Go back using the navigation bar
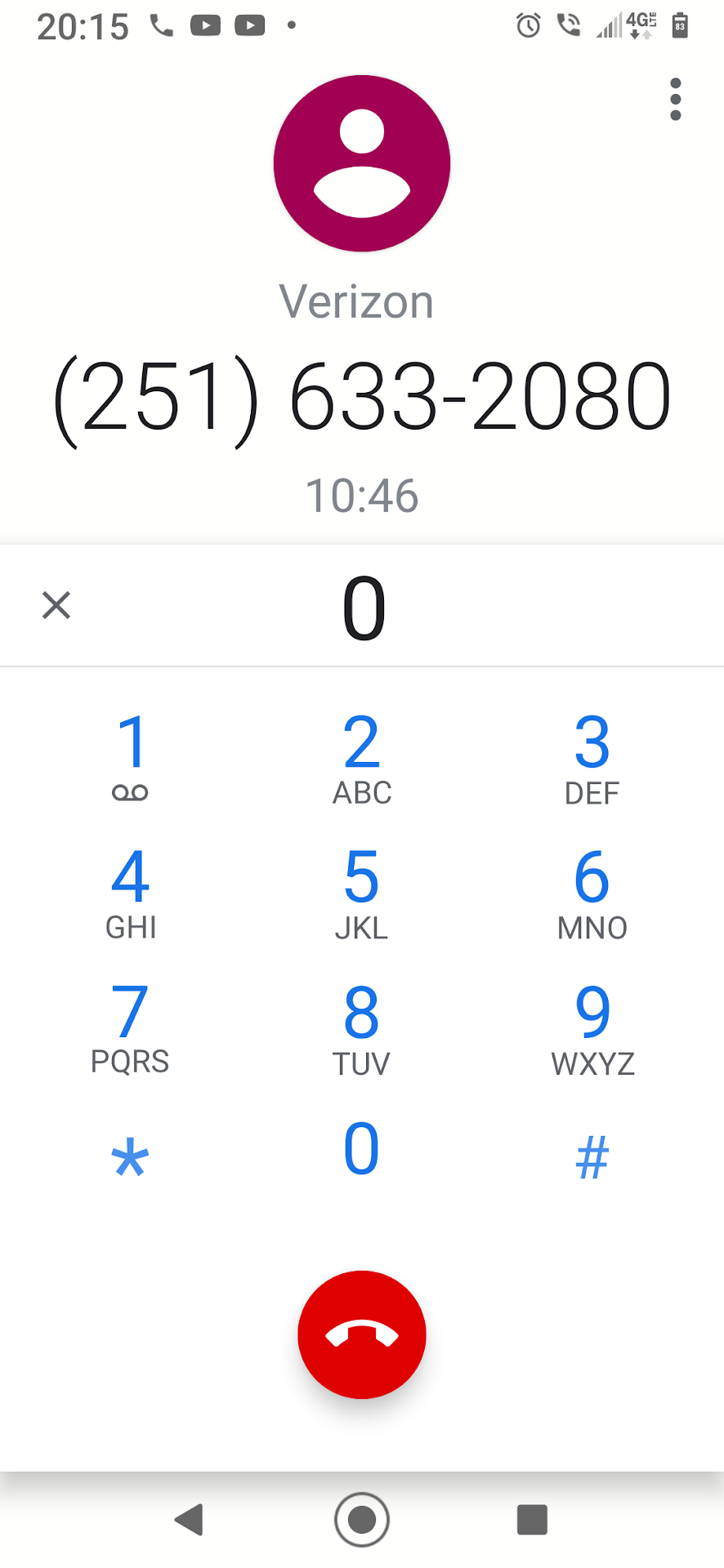724x1568 pixels. (x=190, y=1520)
